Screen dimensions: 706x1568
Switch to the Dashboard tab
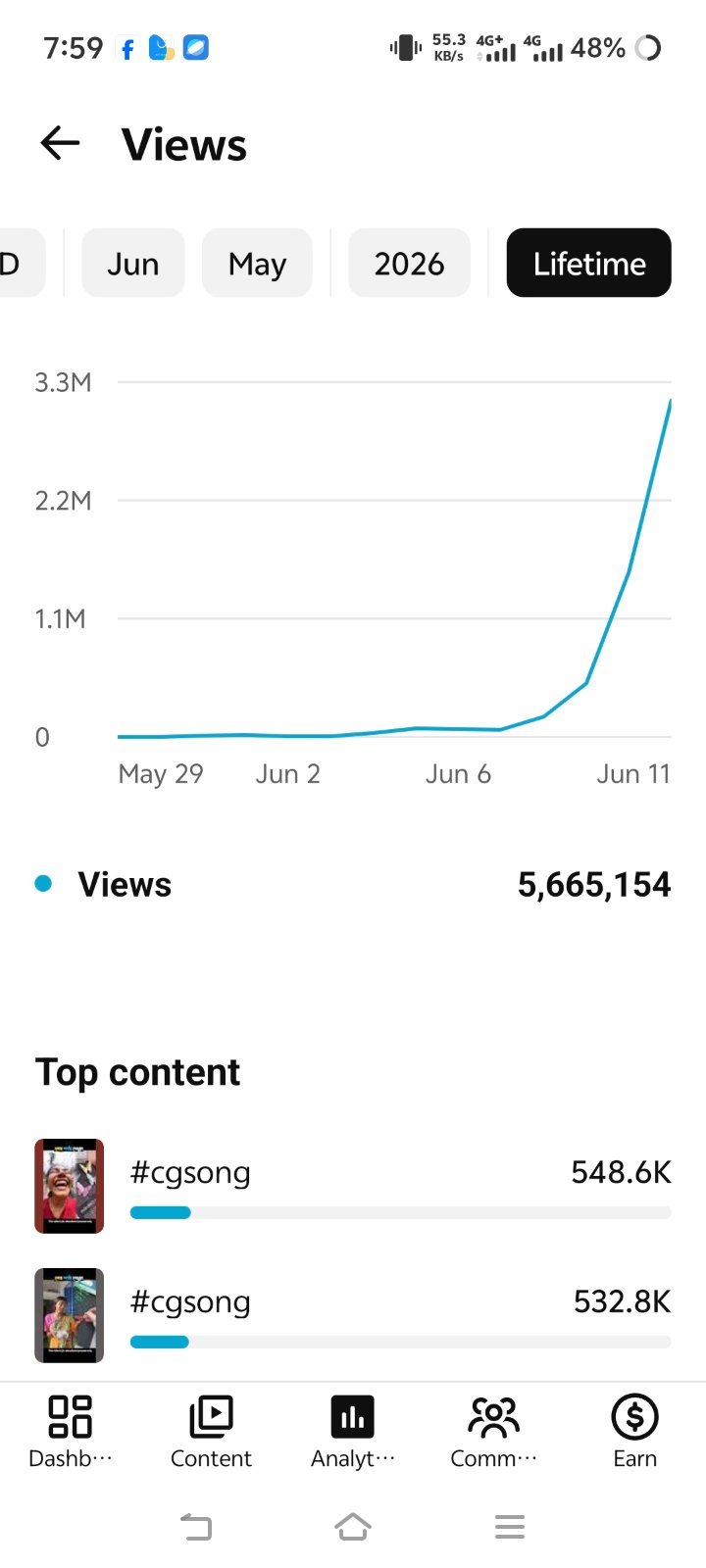tap(71, 1432)
